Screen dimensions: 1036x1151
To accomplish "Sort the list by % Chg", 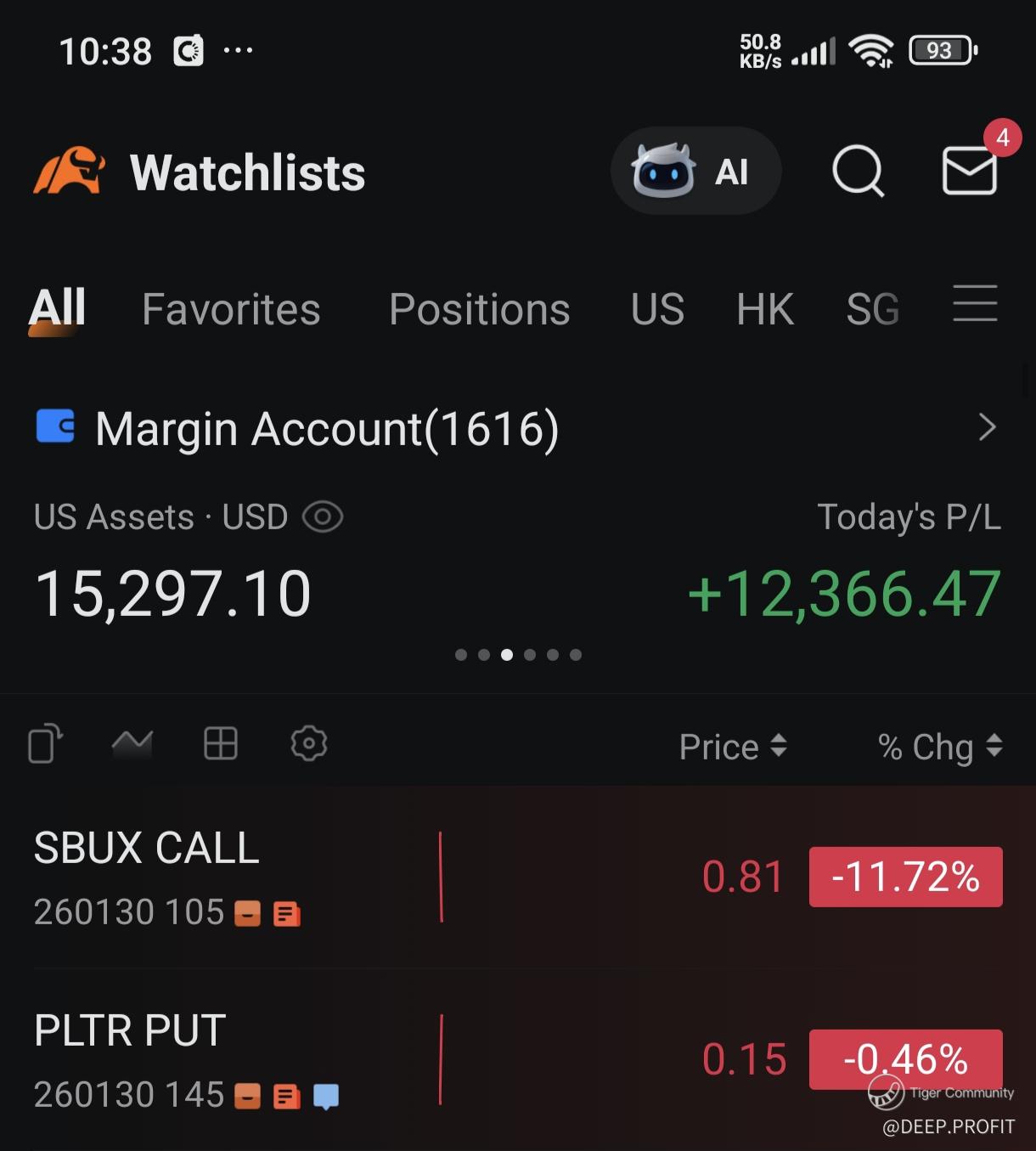I will (940, 747).
